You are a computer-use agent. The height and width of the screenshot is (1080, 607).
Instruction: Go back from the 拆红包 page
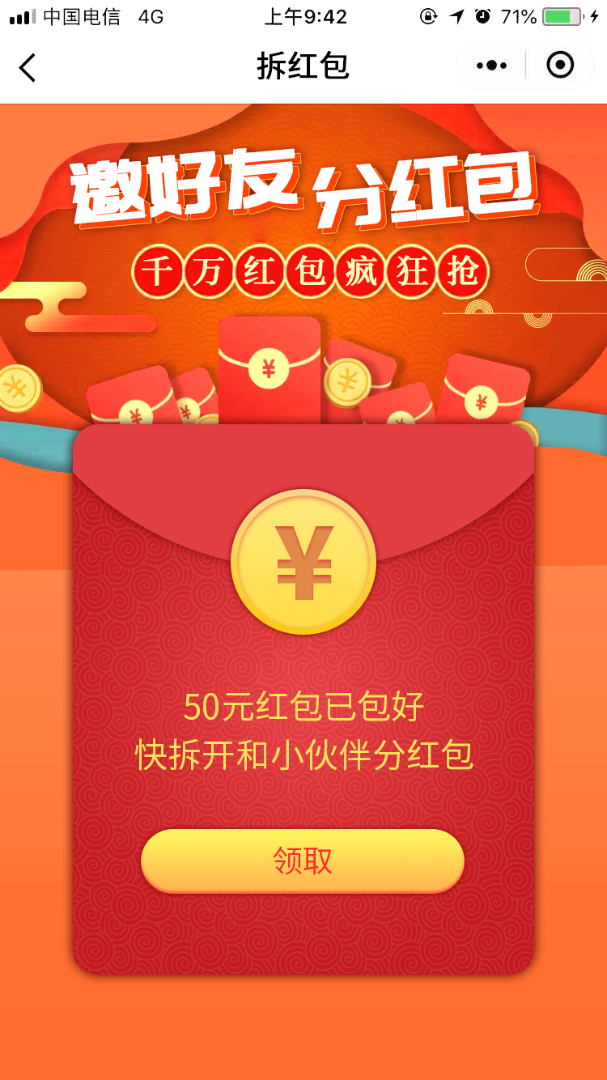pyautogui.click(x=27, y=67)
